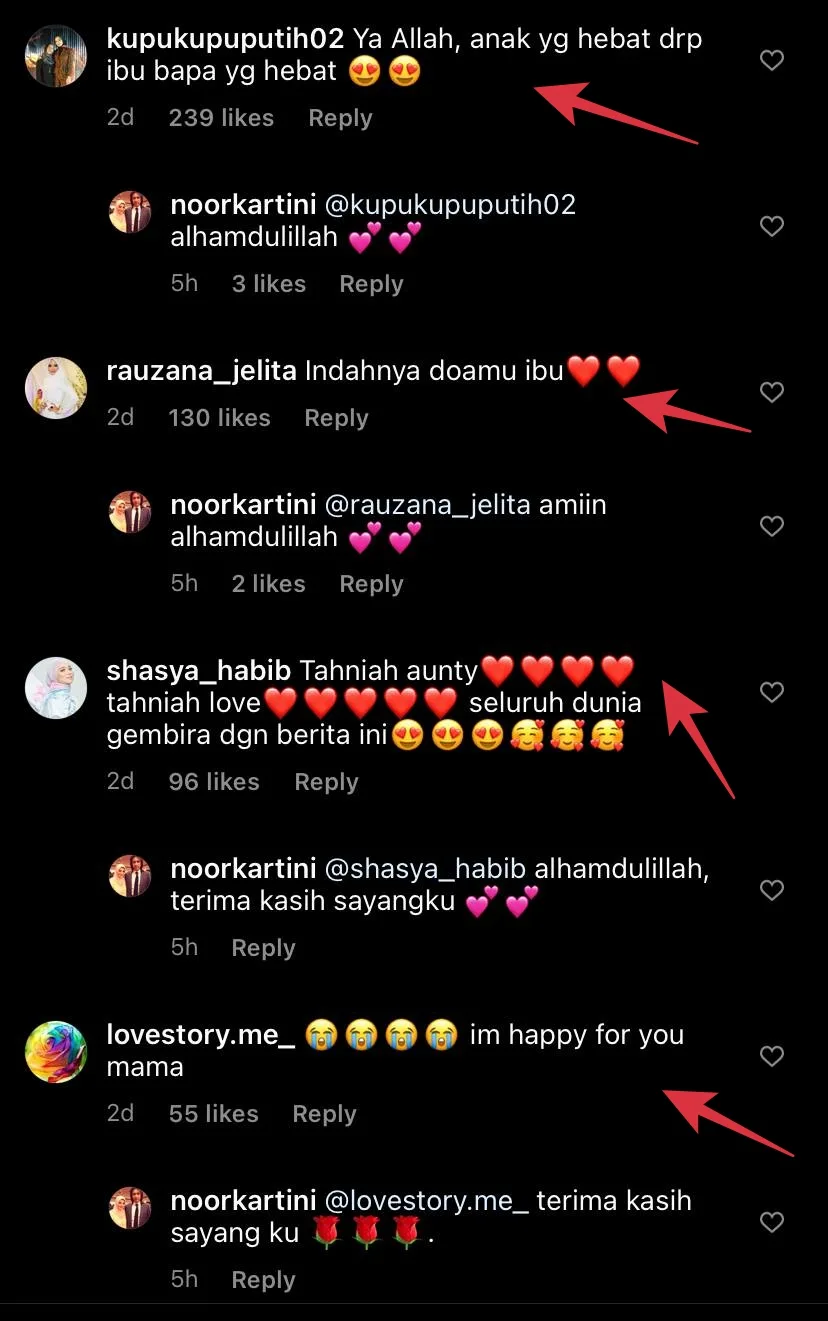
Task: Open the rauzana_jelita username
Action: pyautogui.click(x=201, y=371)
